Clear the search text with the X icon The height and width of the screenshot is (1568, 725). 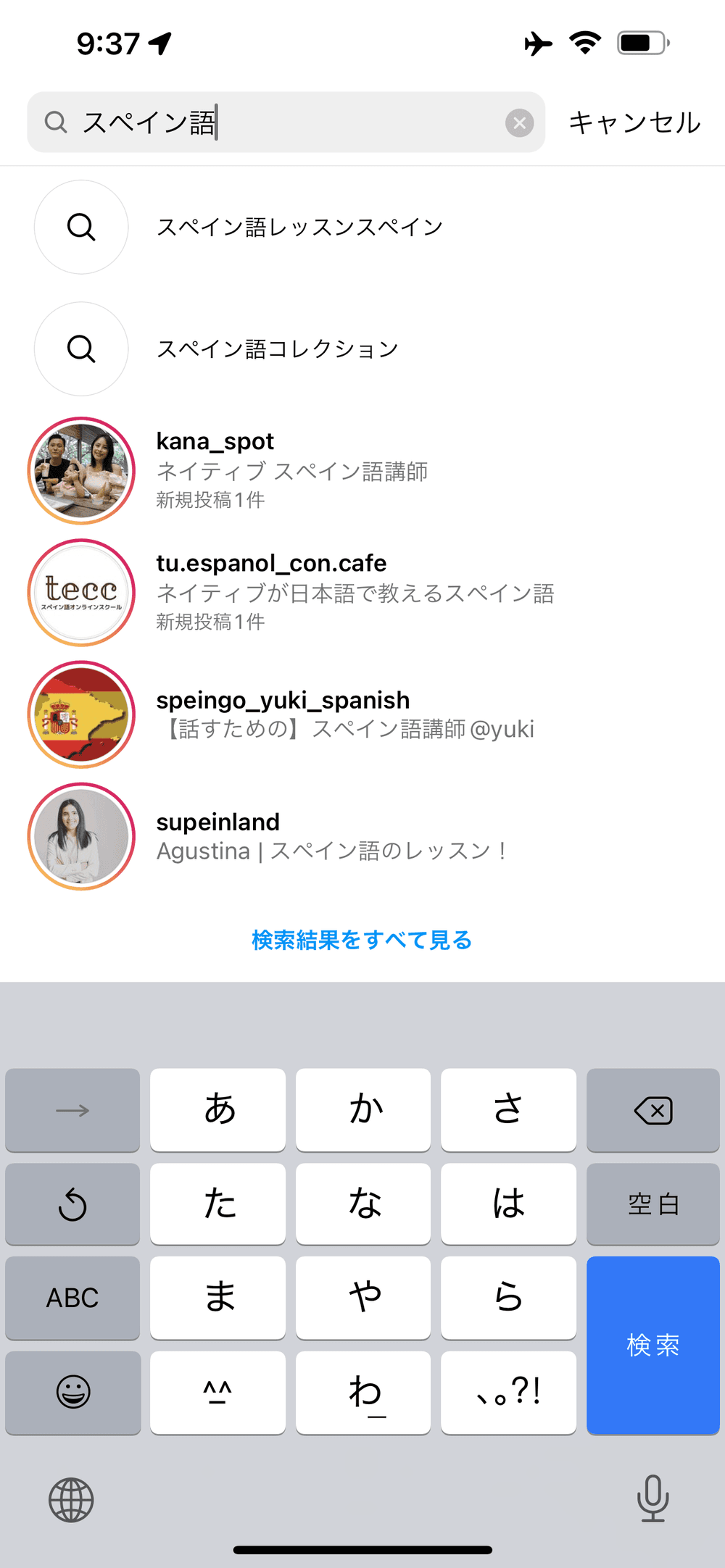click(x=519, y=123)
